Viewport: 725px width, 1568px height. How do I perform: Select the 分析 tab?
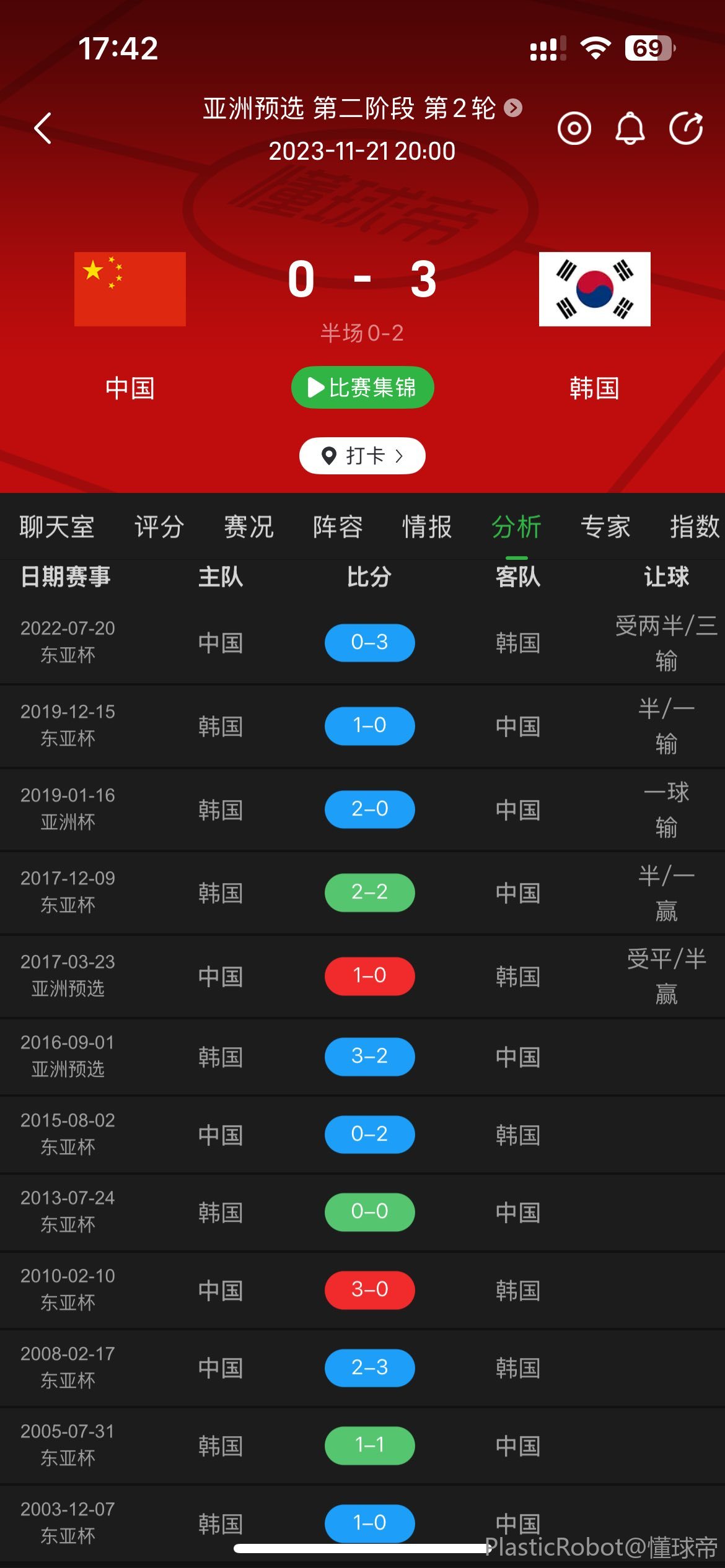coord(516,527)
